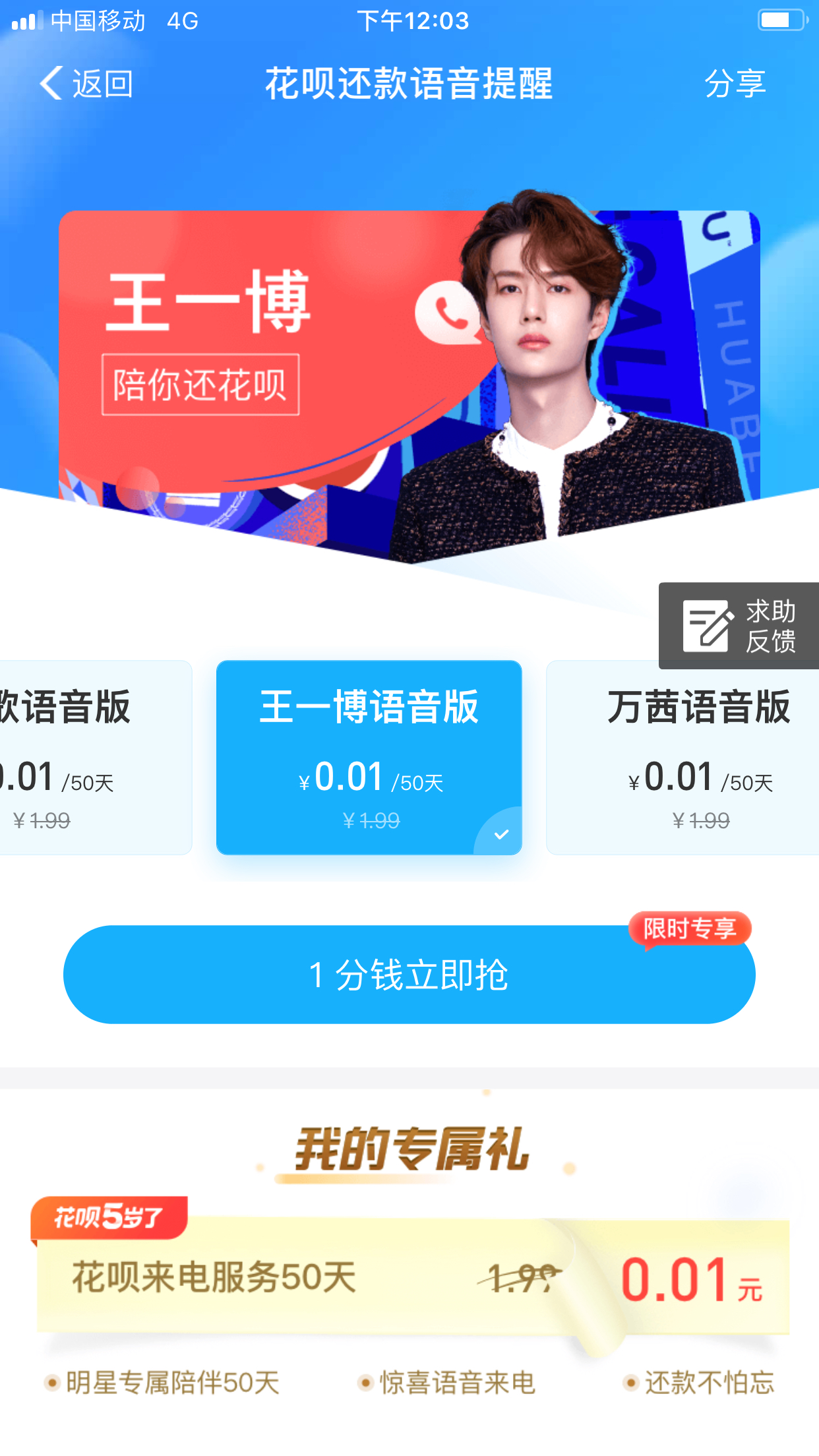Select the 王一博语音版 voice option

(369, 757)
